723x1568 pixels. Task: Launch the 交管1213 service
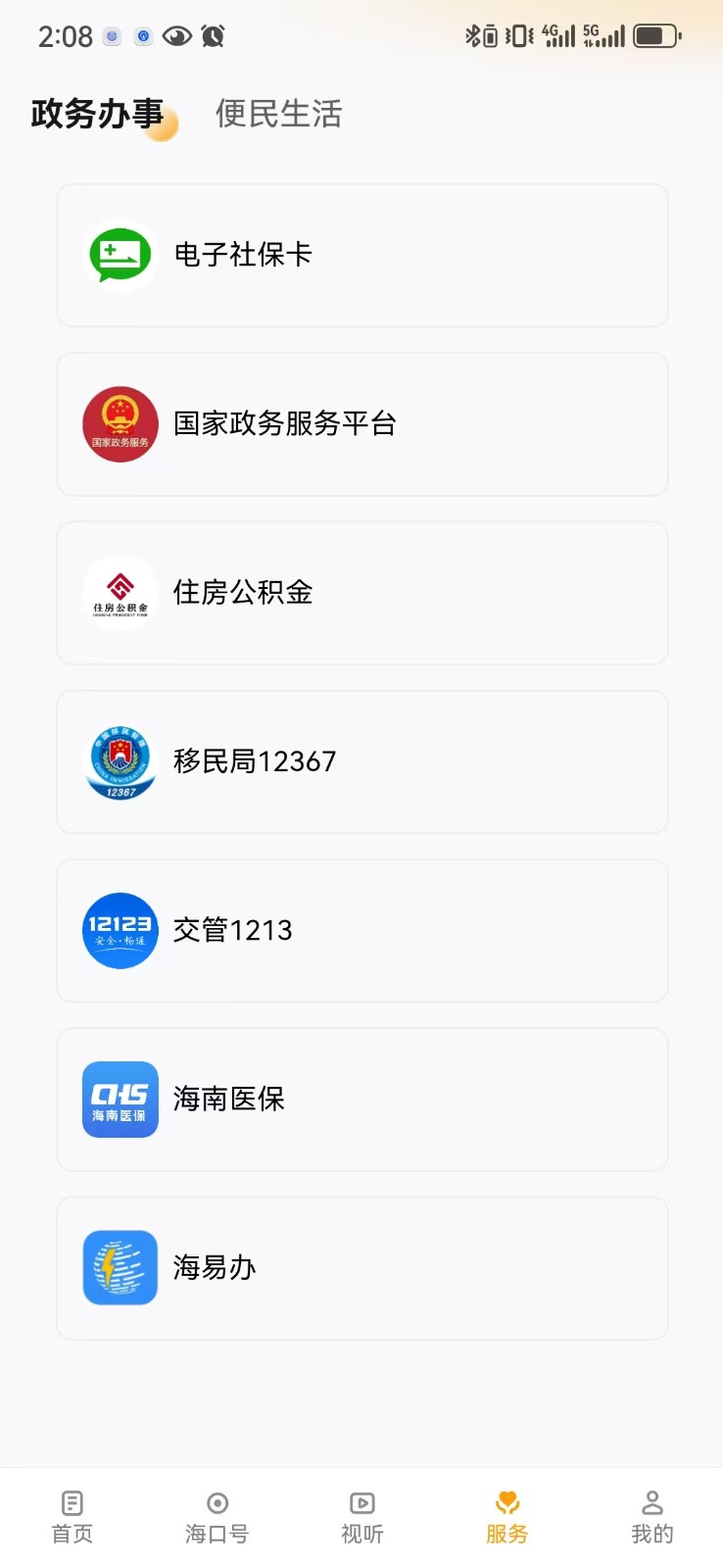tap(361, 930)
